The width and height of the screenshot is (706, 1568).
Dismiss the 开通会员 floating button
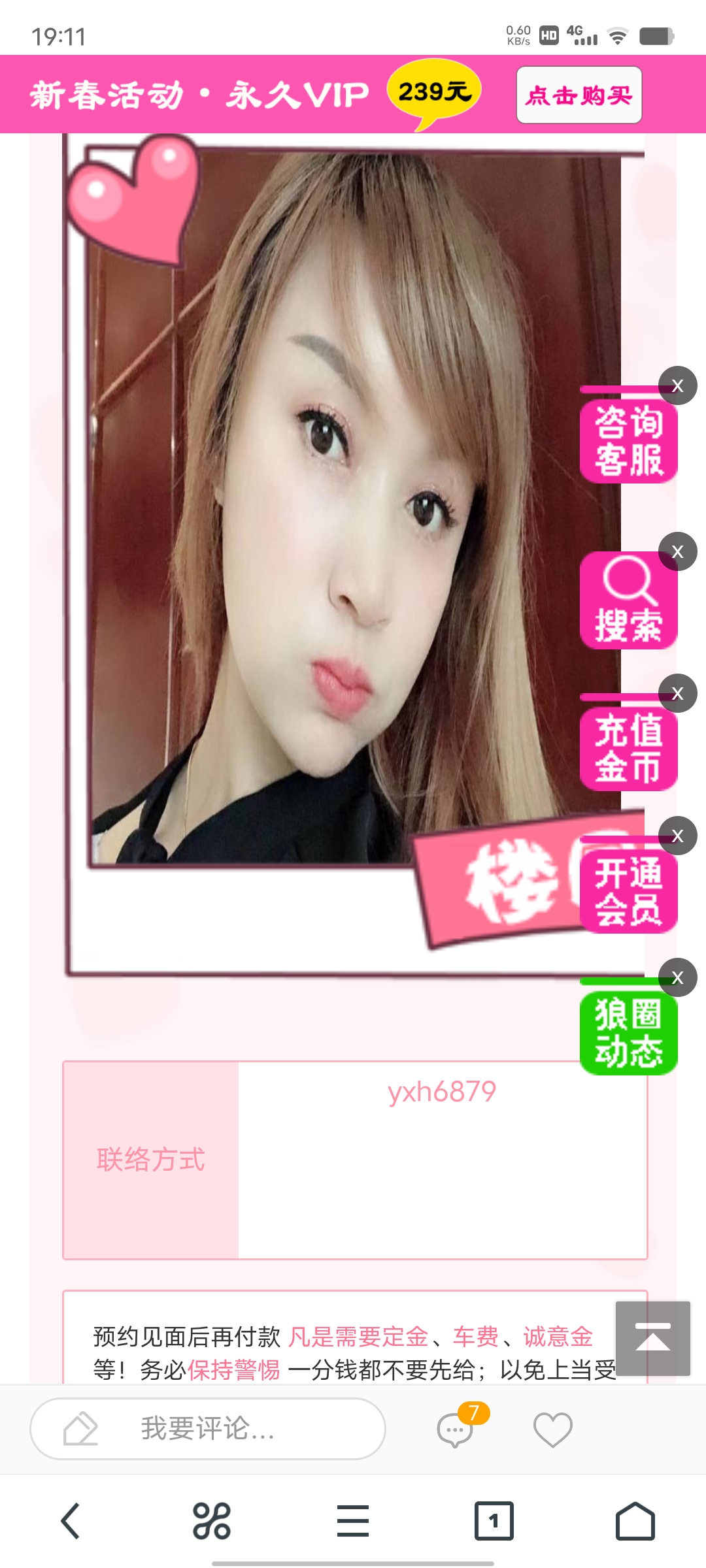[677, 836]
